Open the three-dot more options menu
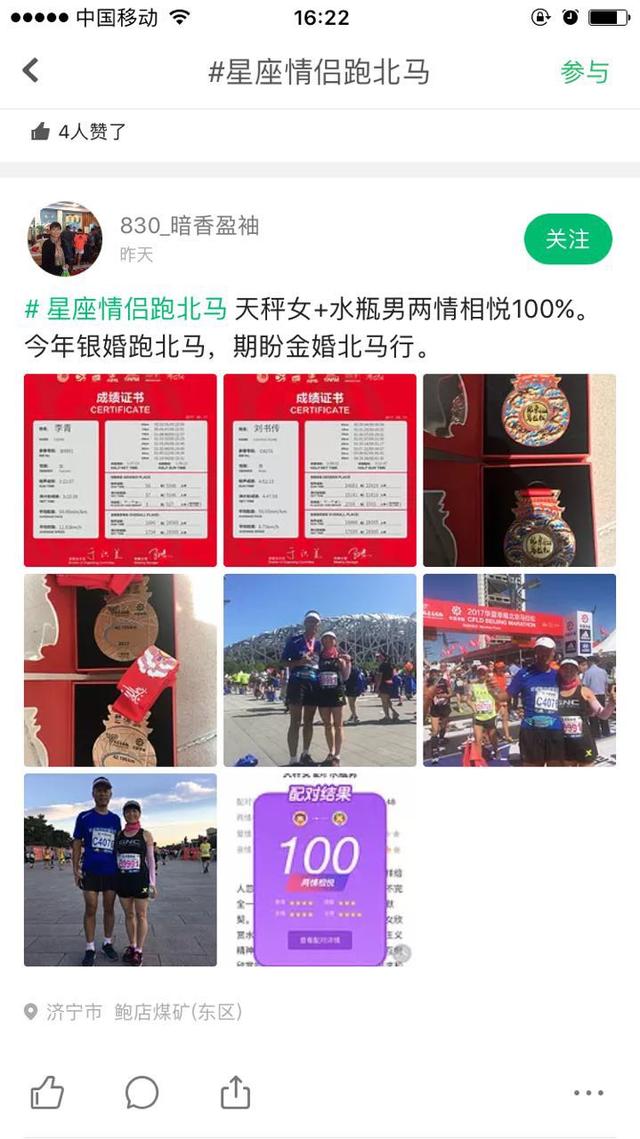 (x=588, y=1093)
